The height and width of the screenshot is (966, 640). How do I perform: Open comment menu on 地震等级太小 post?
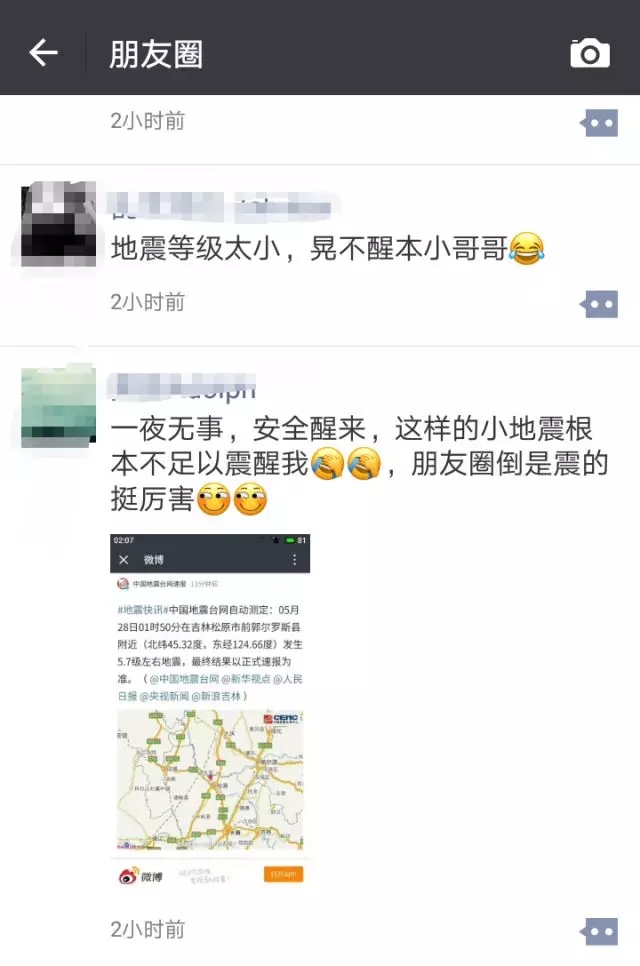point(600,303)
